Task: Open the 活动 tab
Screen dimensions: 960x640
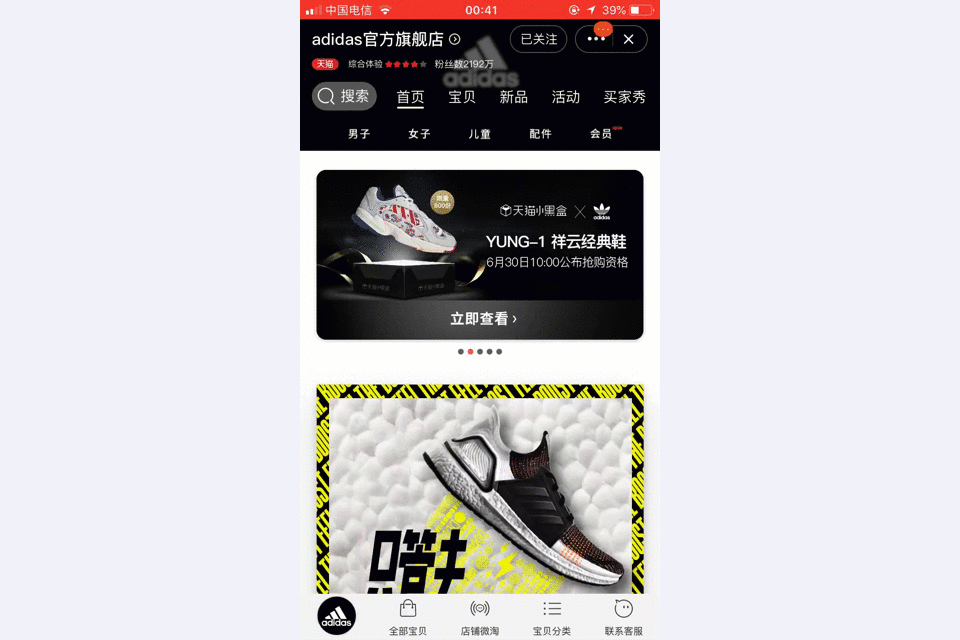Action: pyautogui.click(x=566, y=97)
